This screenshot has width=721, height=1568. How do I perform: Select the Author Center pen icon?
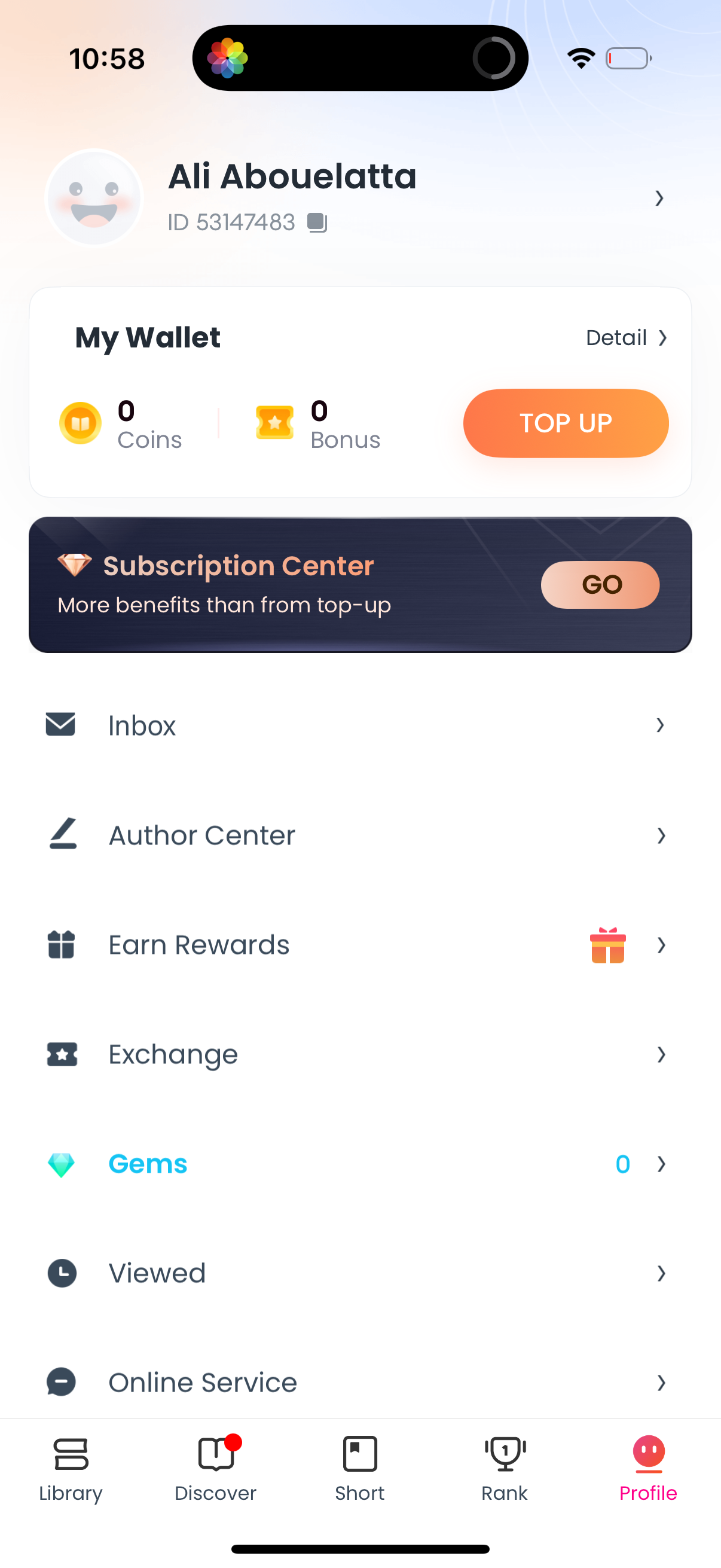point(62,834)
